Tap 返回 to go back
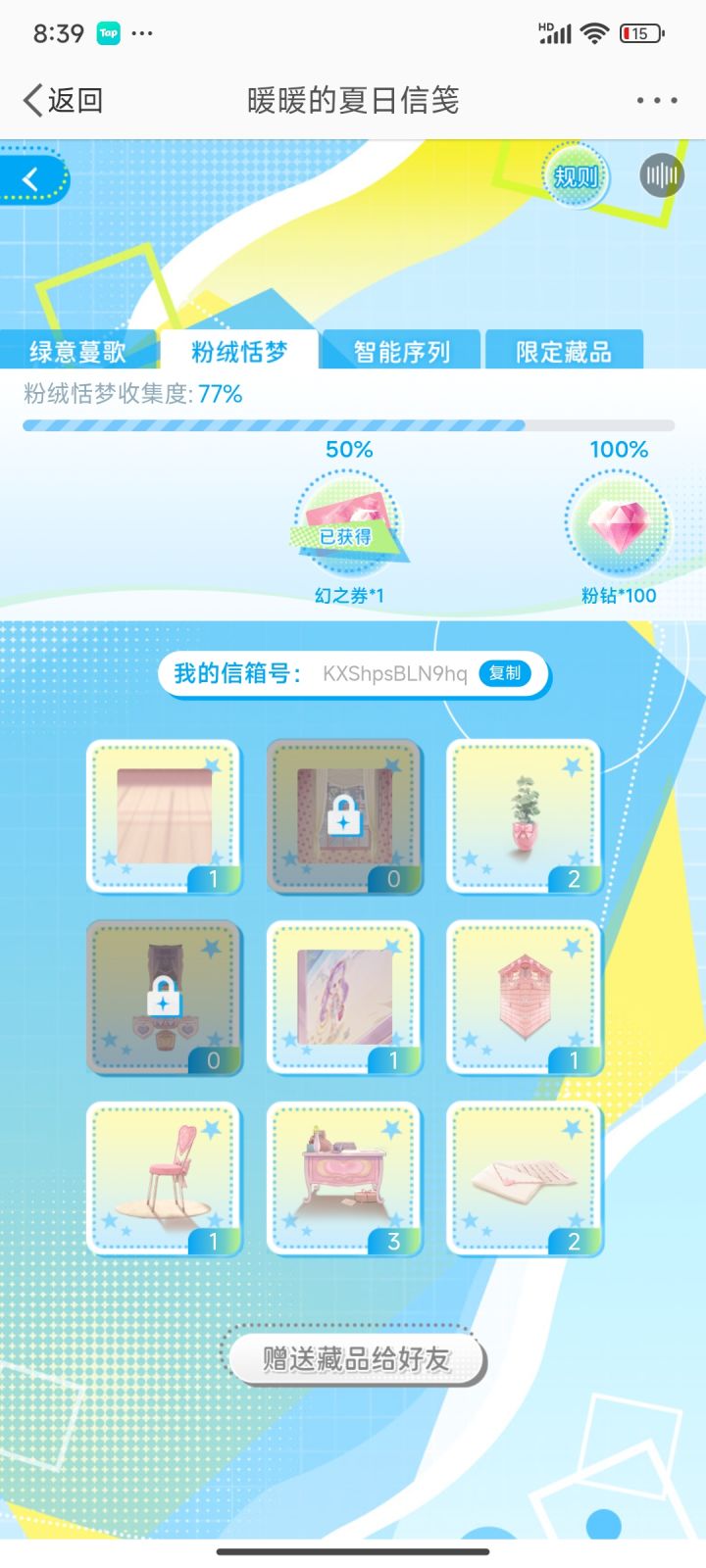This screenshot has width=706, height=1568. [x=59, y=99]
